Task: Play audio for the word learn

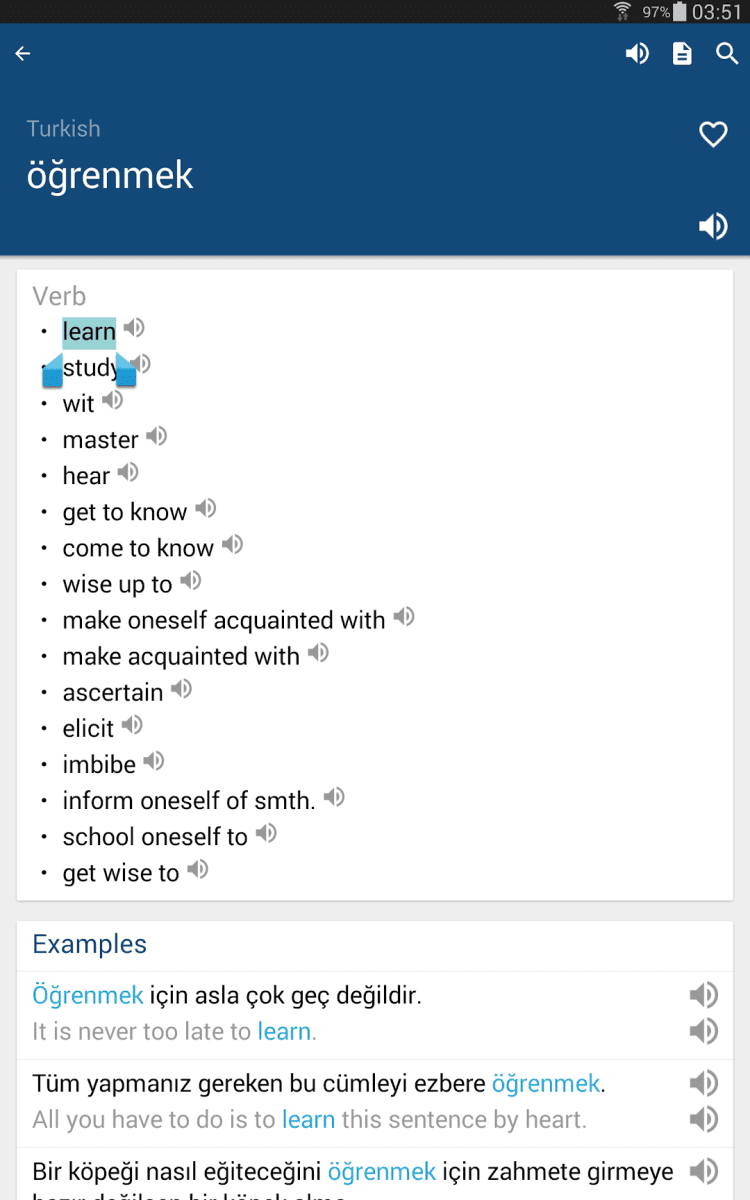Action: tap(134, 327)
